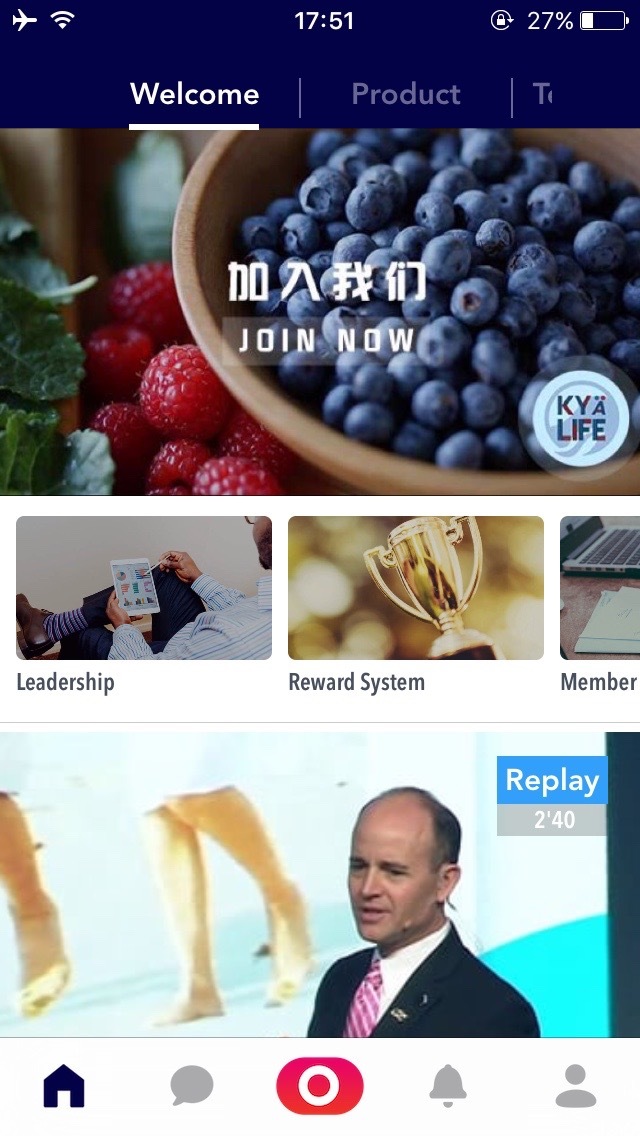The width and height of the screenshot is (640, 1136).
Task: Tap the Replay button on video
Action: (552, 781)
